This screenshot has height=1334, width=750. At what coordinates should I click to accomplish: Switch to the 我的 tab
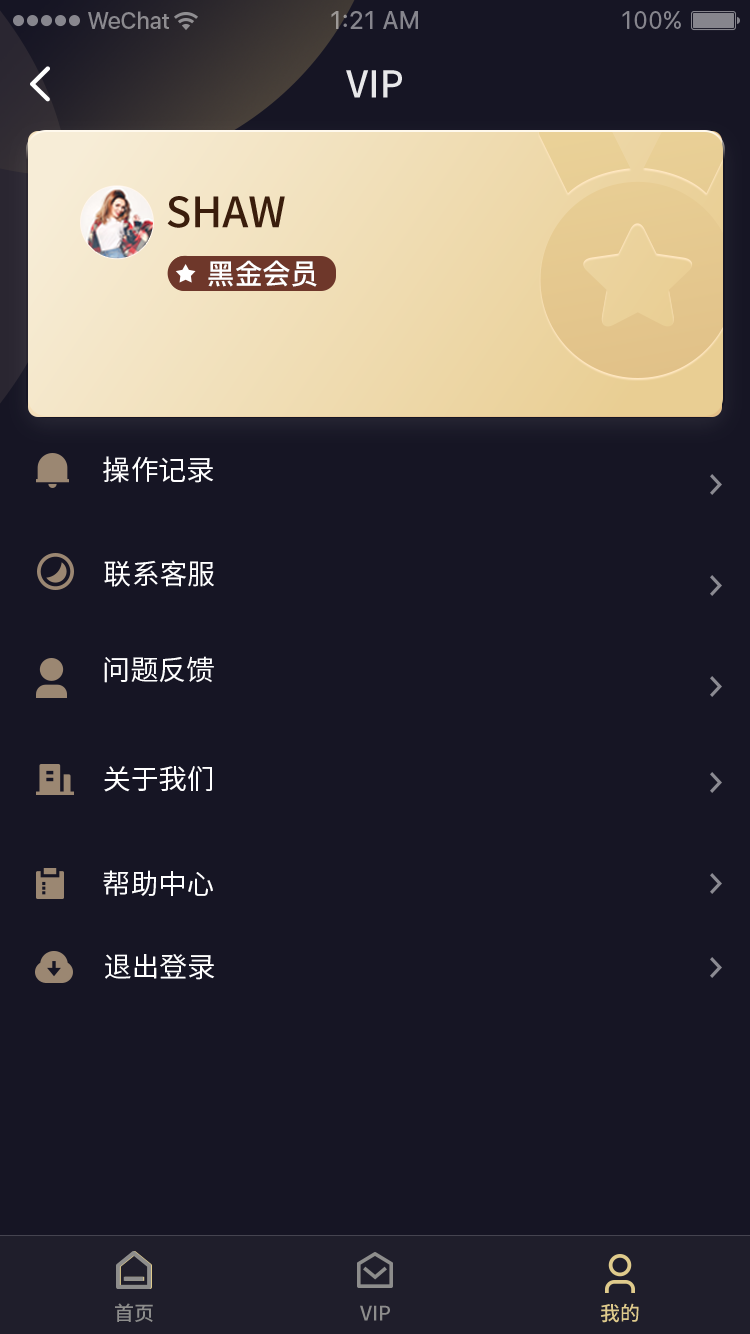point(619,1284)
